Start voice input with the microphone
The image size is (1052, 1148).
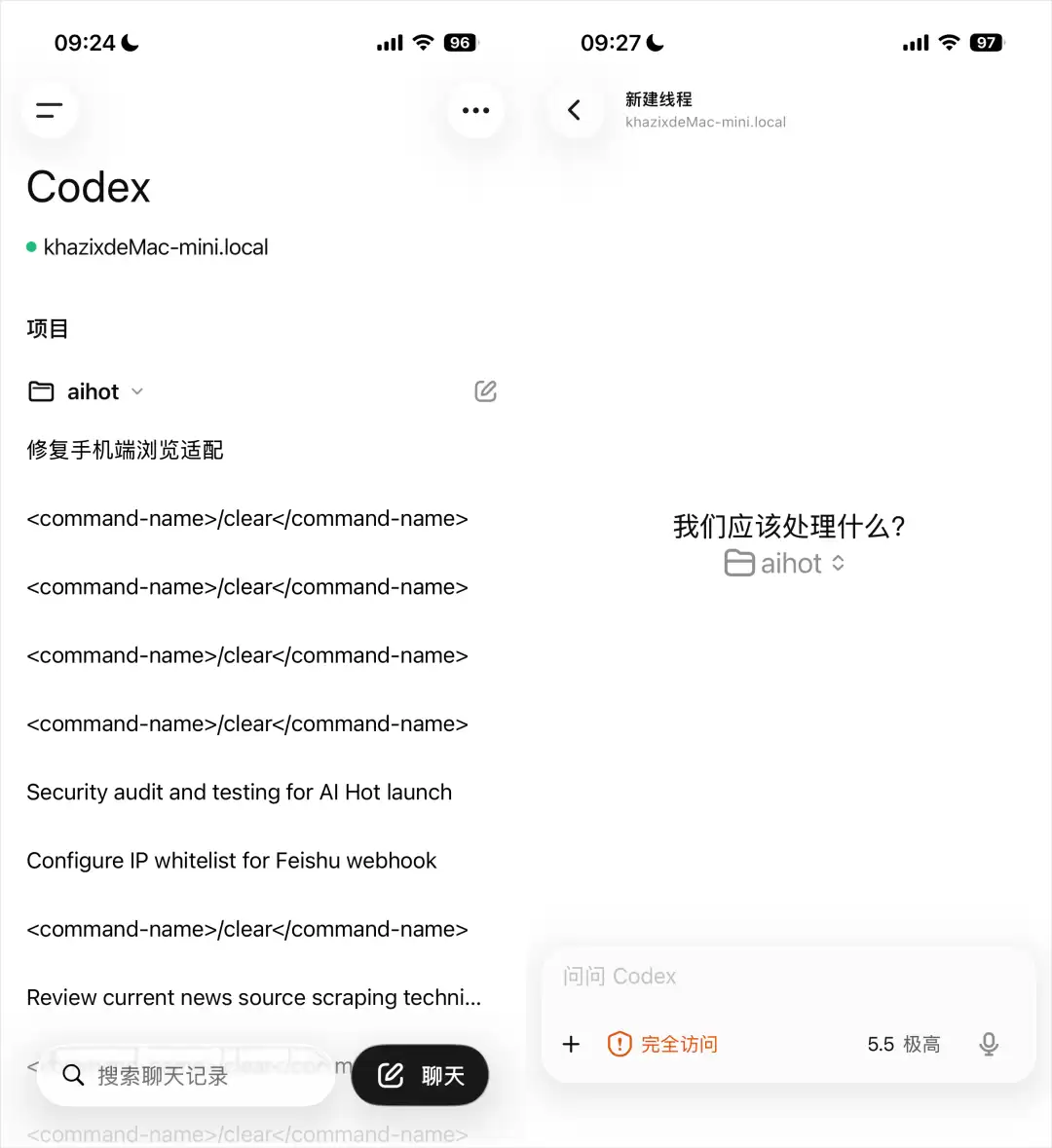click(x=989, y=1044)
